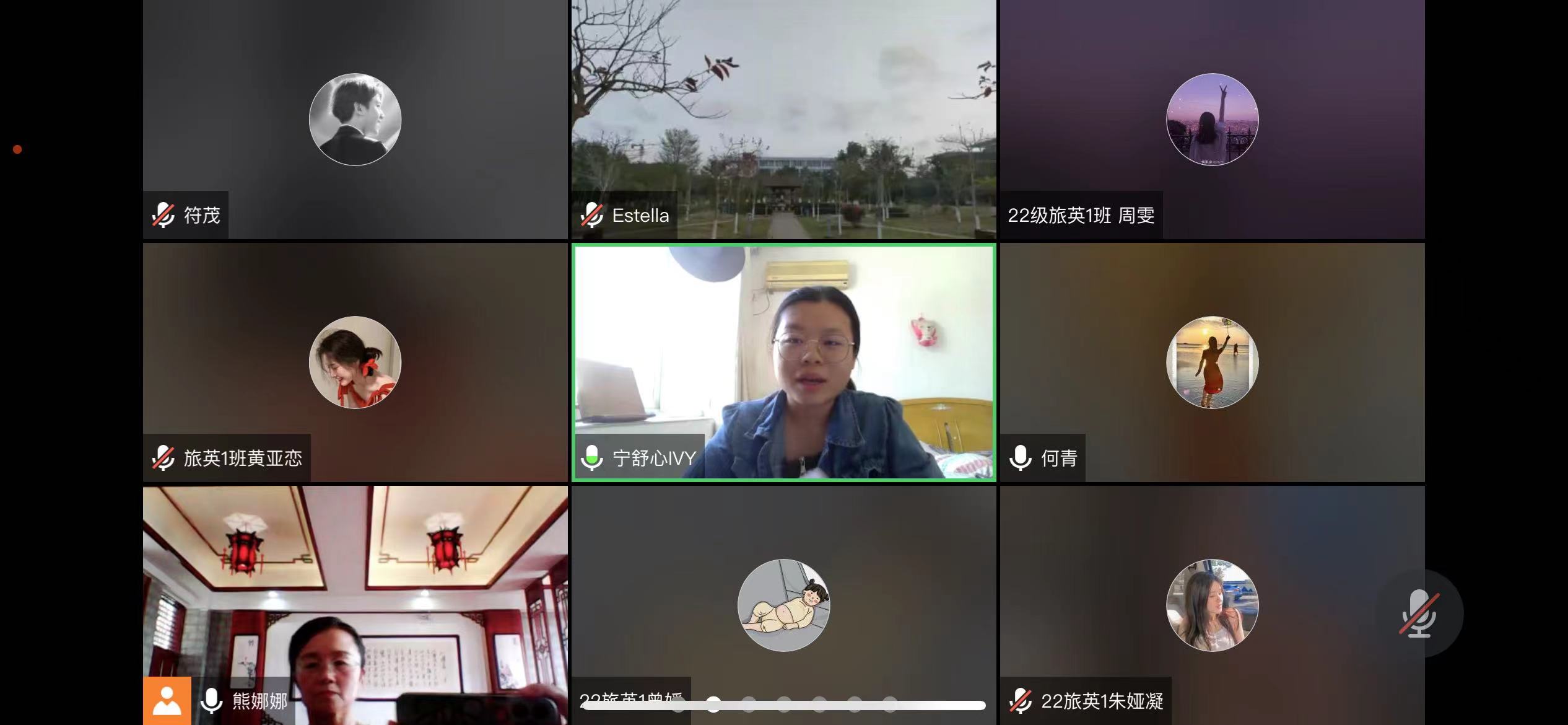This screenshot has width=1568, height=725.
Task: Open Estella's video tile
Action: (783, 119)
